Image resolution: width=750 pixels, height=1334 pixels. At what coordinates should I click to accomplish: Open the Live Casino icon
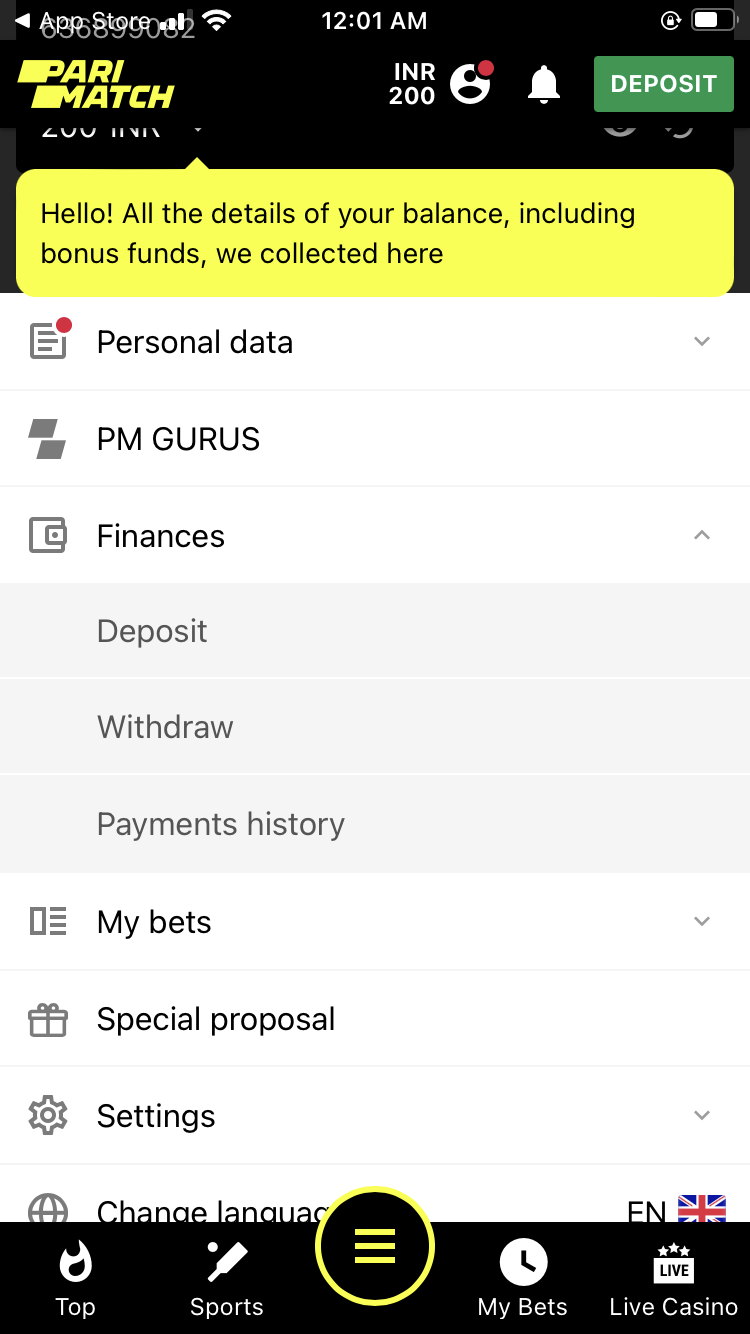pos(673,1262)
